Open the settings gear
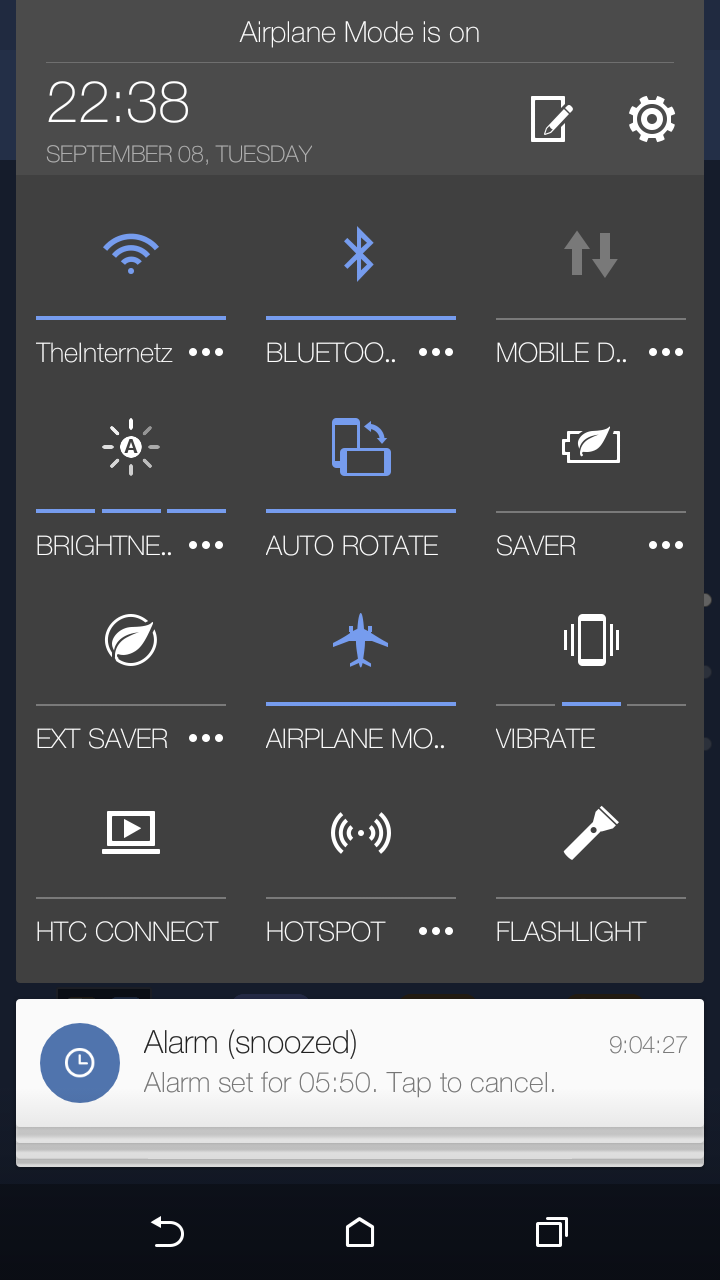 click(x=652, y=120)
